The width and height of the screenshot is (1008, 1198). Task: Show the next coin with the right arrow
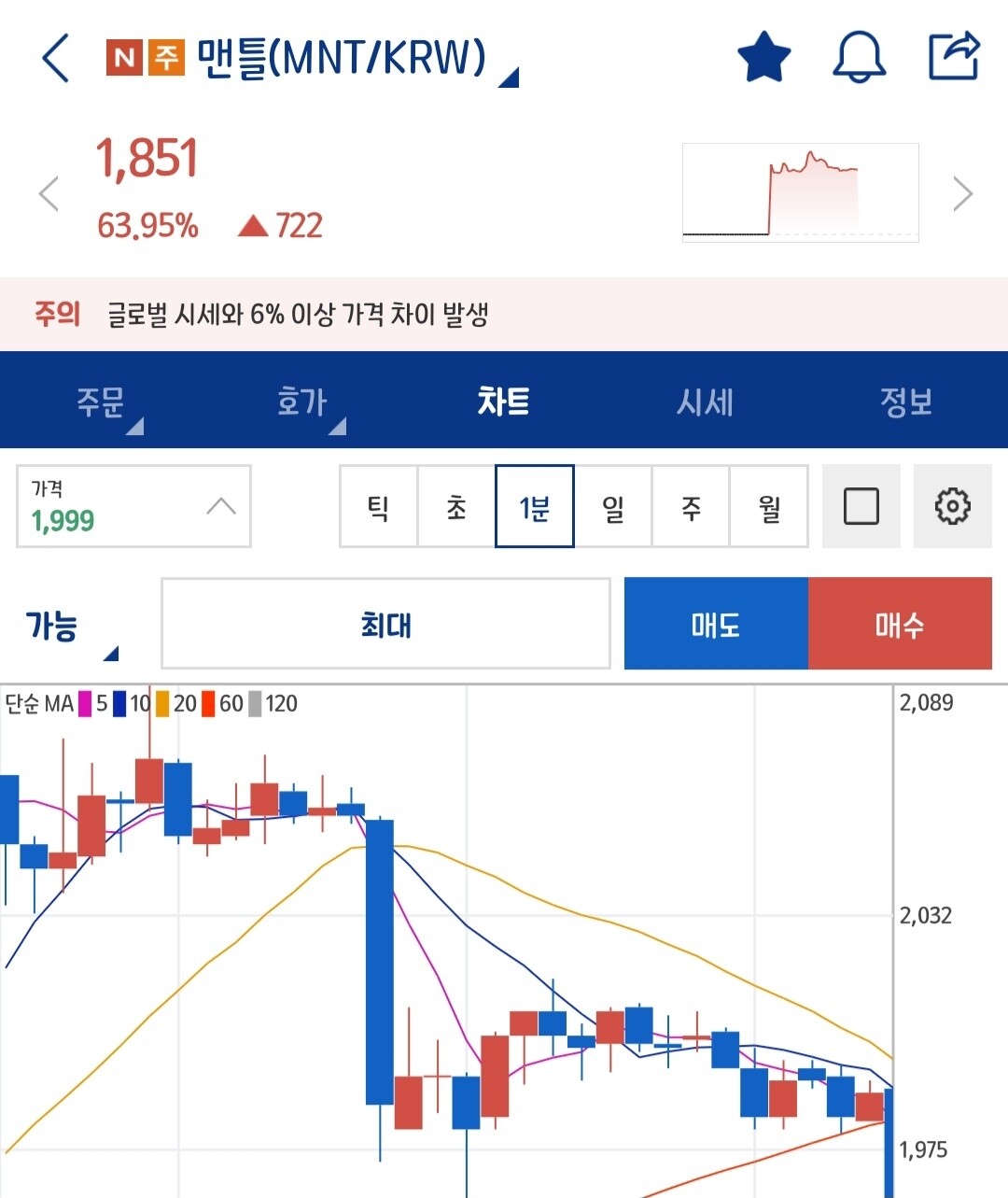click(961, 192)
